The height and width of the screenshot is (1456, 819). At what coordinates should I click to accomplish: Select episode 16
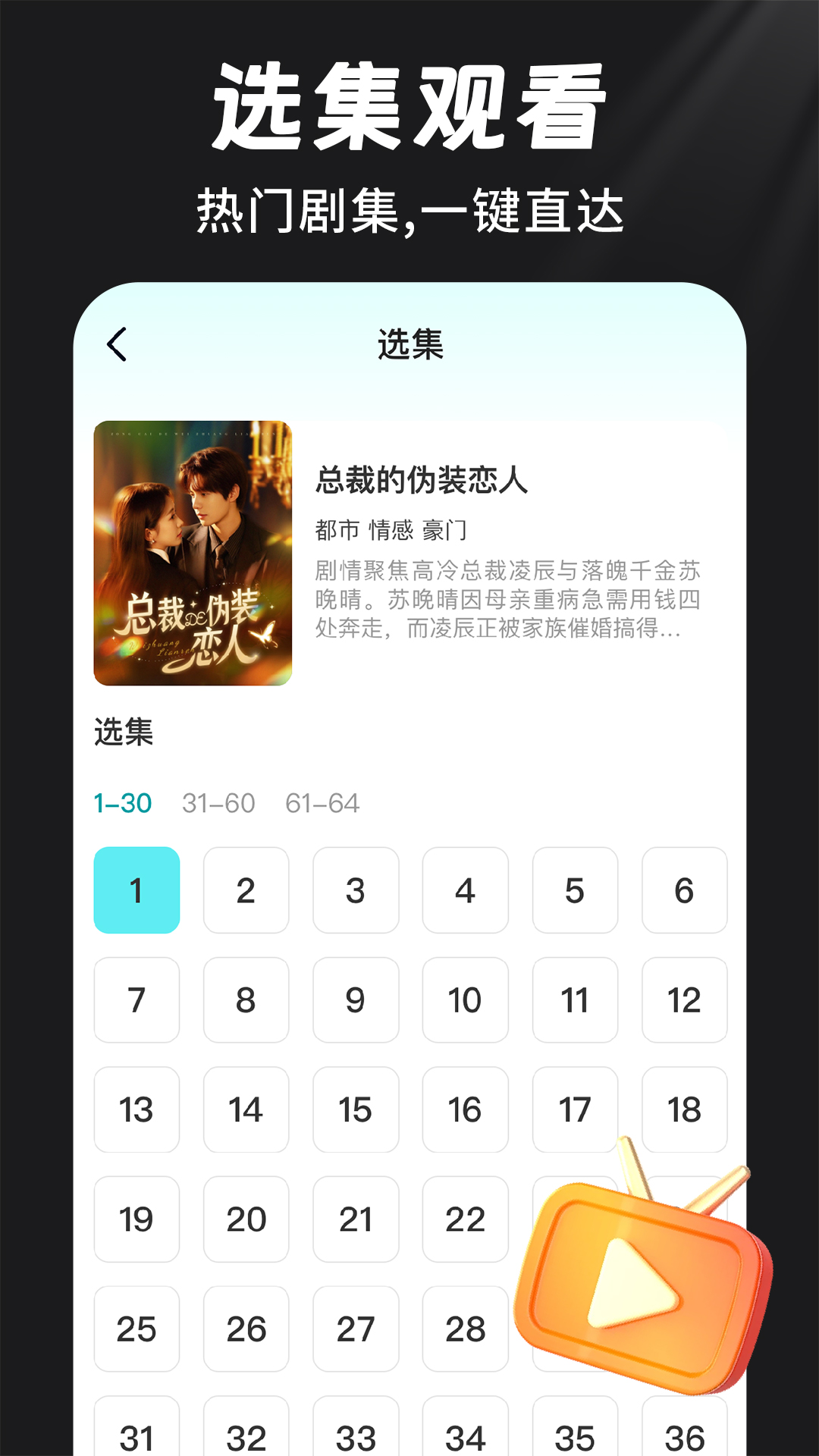point(465,1110)
